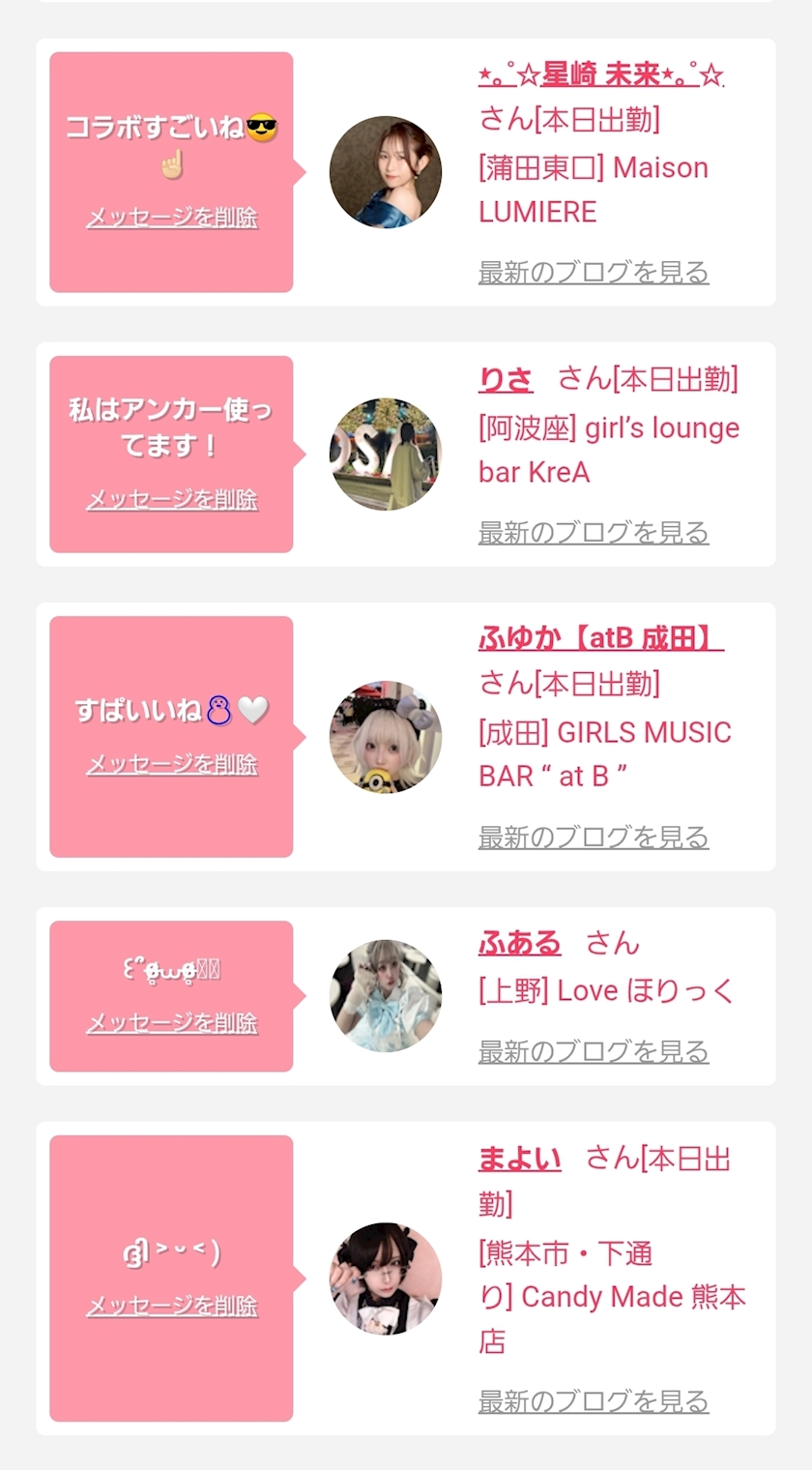View まよい's latest blog
This screenshot has height=1470, width=812.
coord(594,1400)
